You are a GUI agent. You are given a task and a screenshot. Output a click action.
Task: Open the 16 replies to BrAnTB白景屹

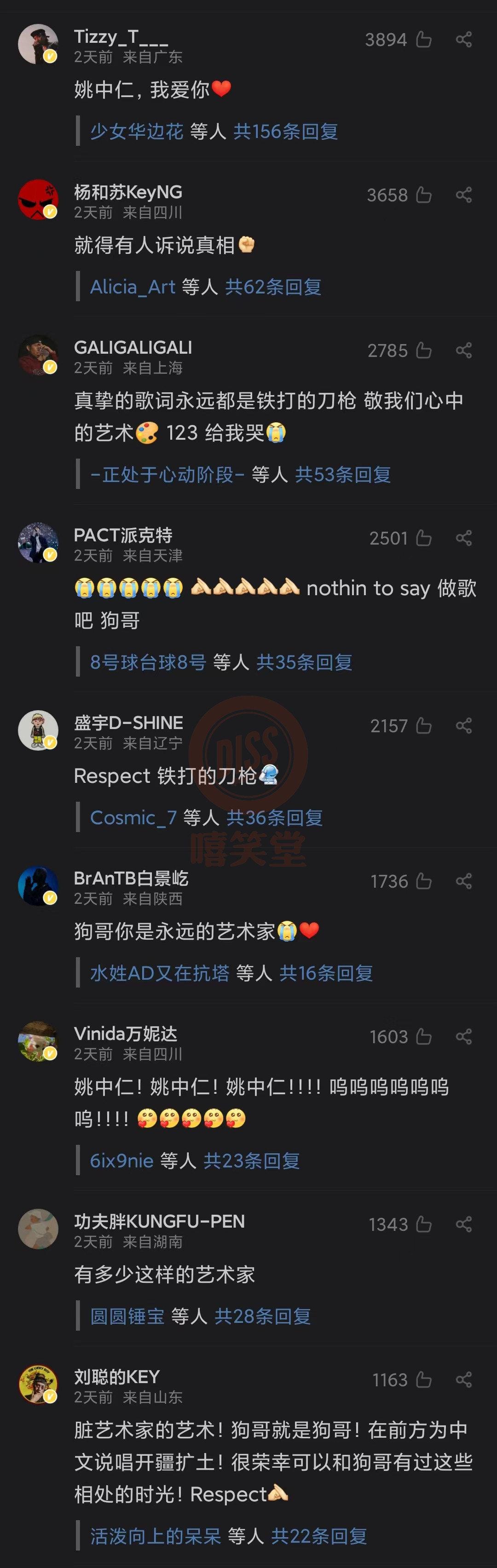(x=326, y=973)
